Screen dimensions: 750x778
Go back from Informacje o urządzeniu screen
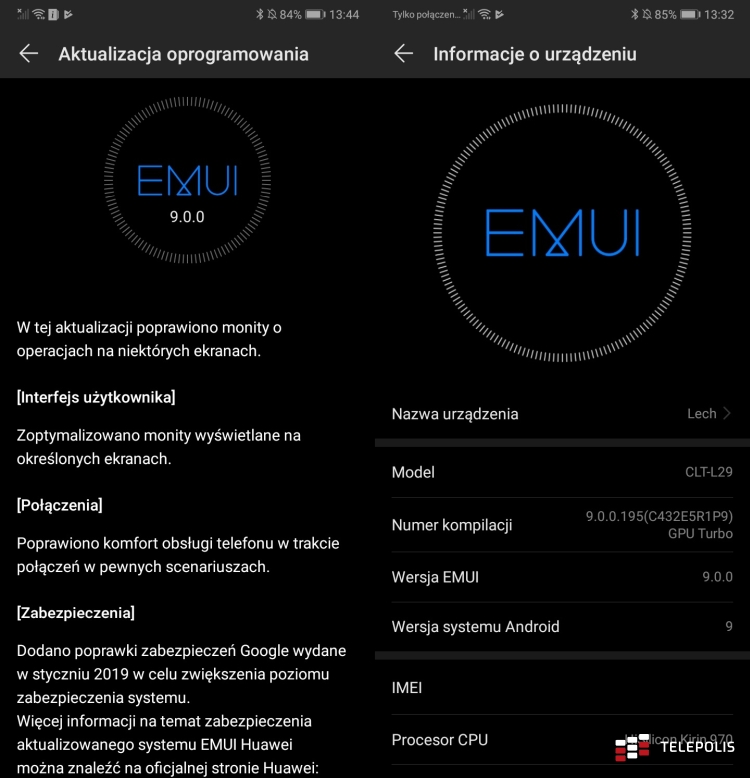tap(403, 54)
